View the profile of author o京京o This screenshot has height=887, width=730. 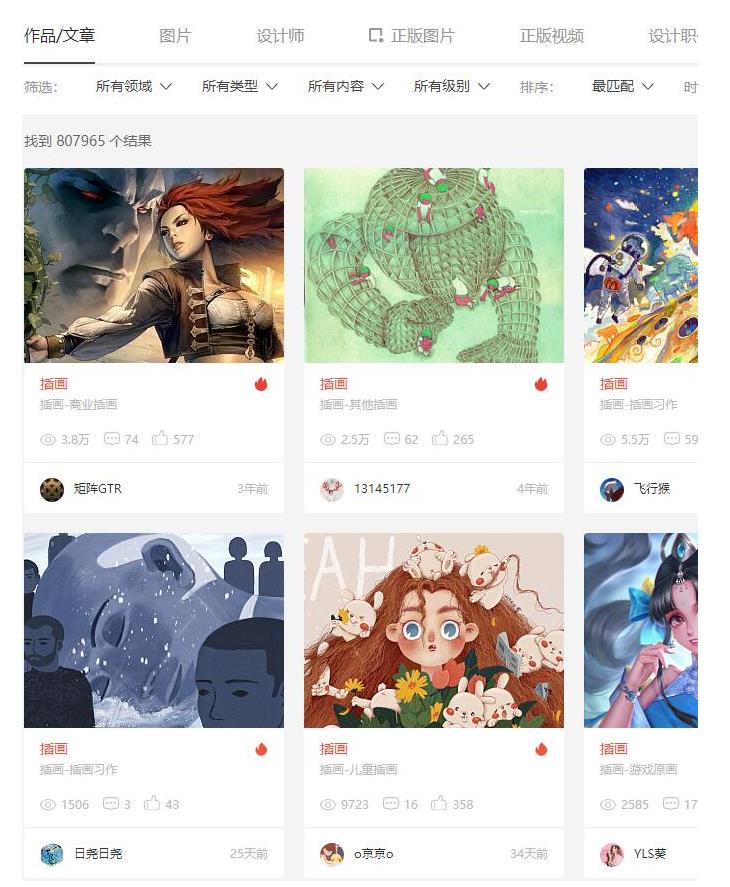(373, 854)
